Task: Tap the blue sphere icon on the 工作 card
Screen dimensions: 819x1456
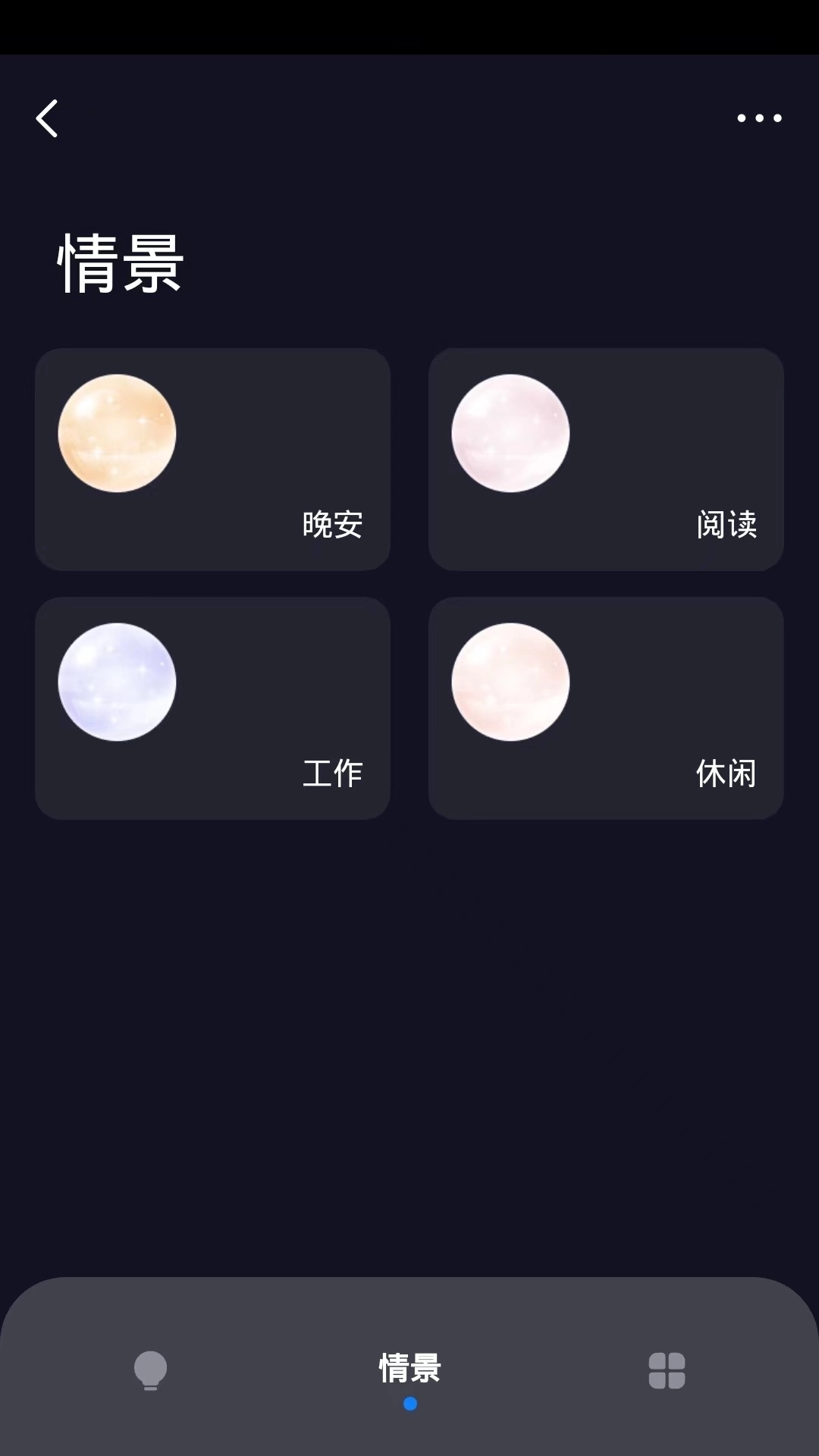Action: pyautogui.click(x=117, y=682)
